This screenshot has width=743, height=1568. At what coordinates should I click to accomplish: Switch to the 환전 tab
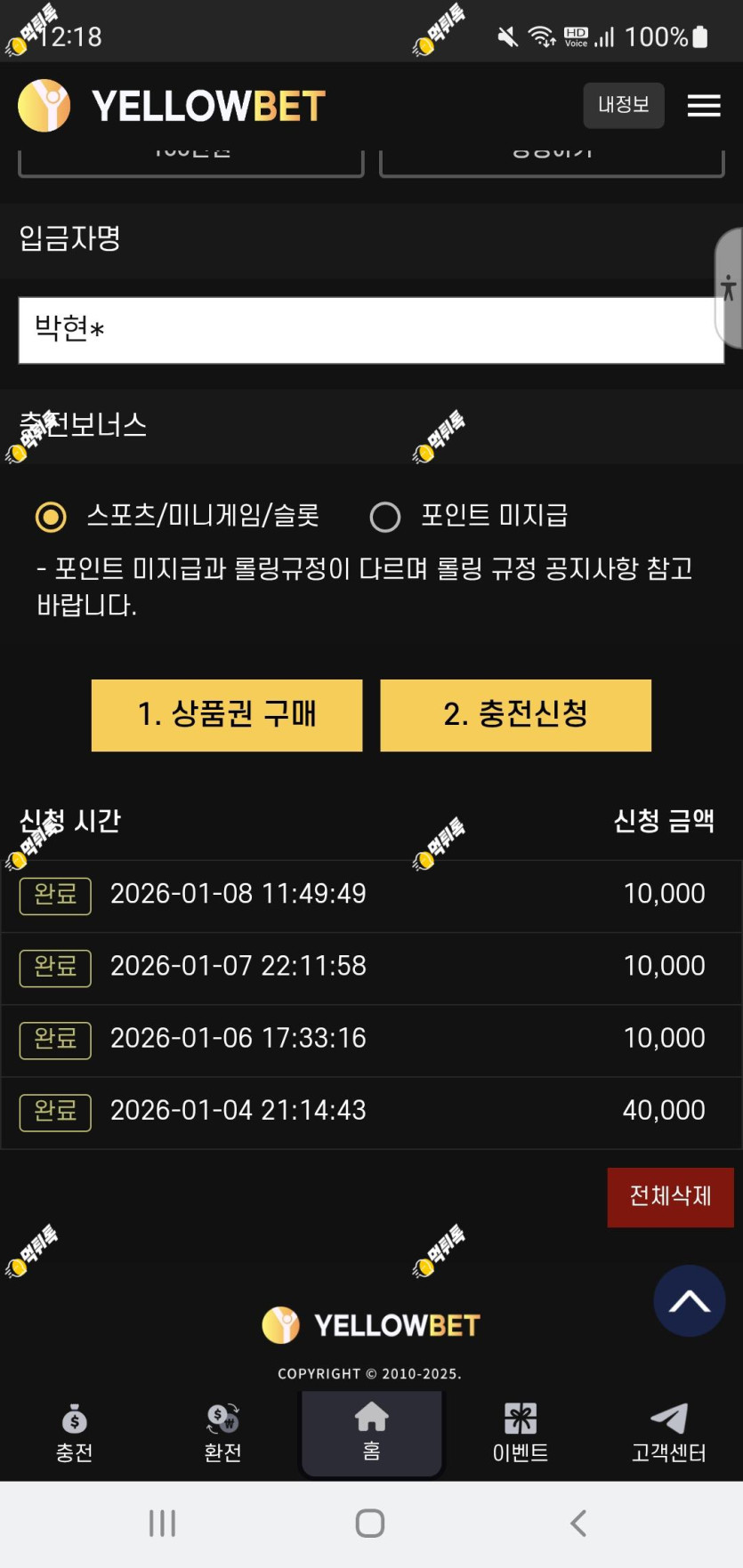222,1433
